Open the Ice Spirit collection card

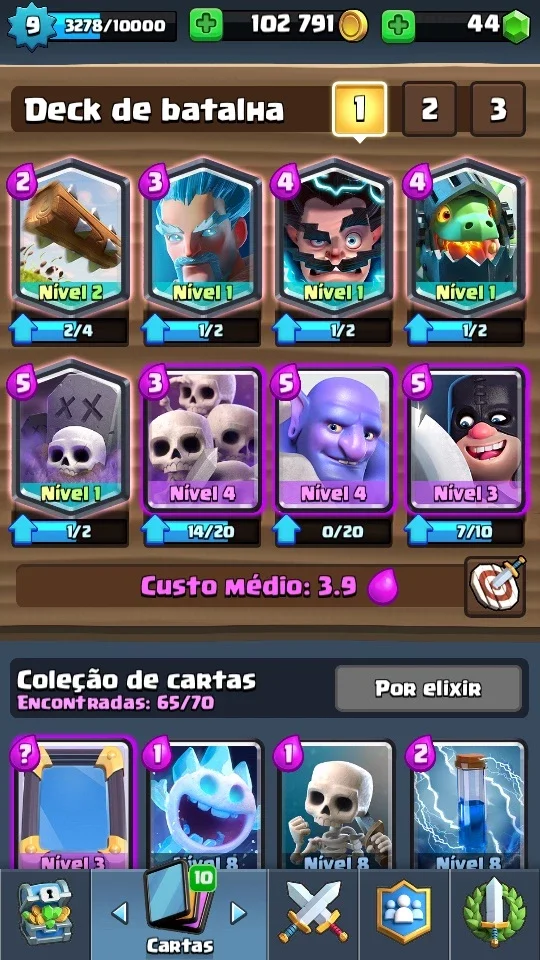[205, 804]
